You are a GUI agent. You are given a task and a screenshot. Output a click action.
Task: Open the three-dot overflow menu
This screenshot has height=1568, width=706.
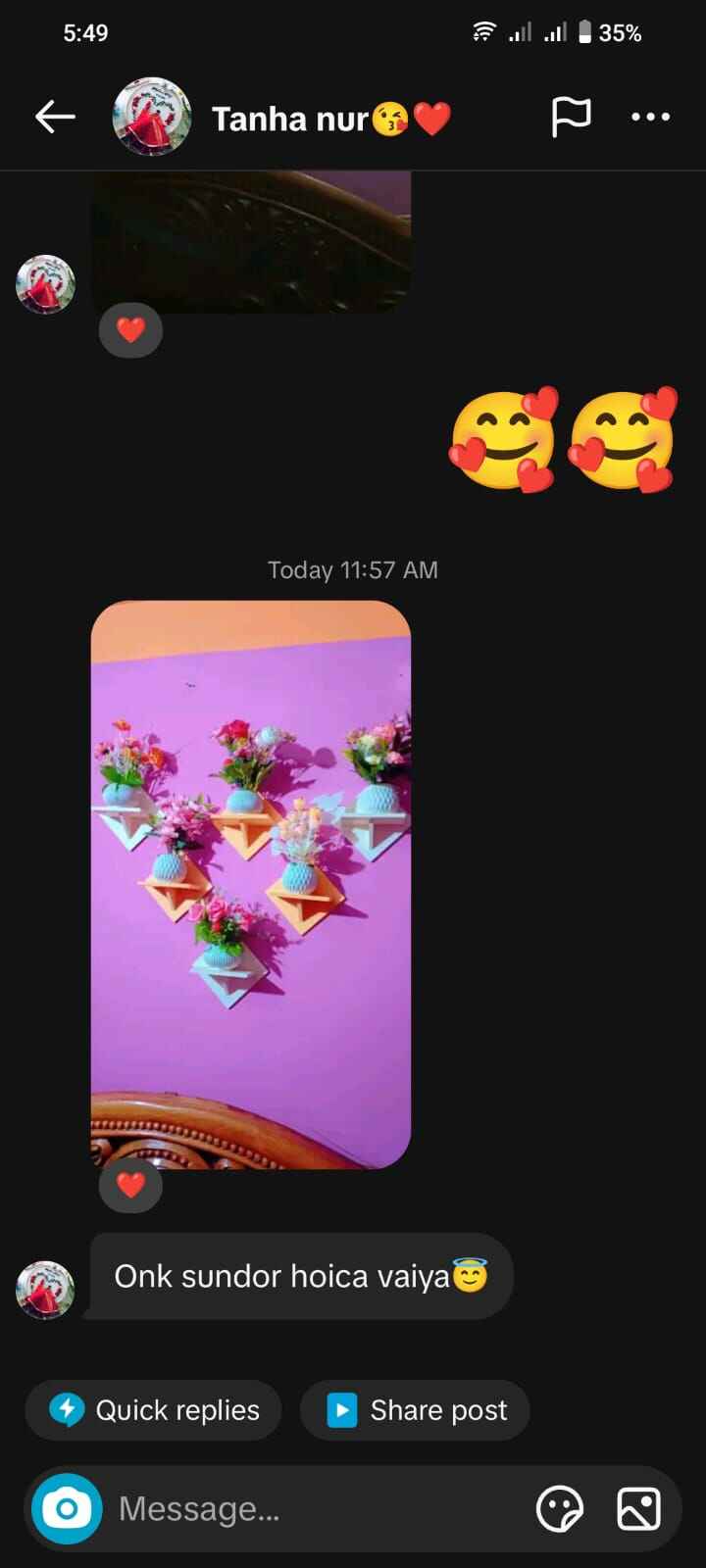tap(651, 117)
